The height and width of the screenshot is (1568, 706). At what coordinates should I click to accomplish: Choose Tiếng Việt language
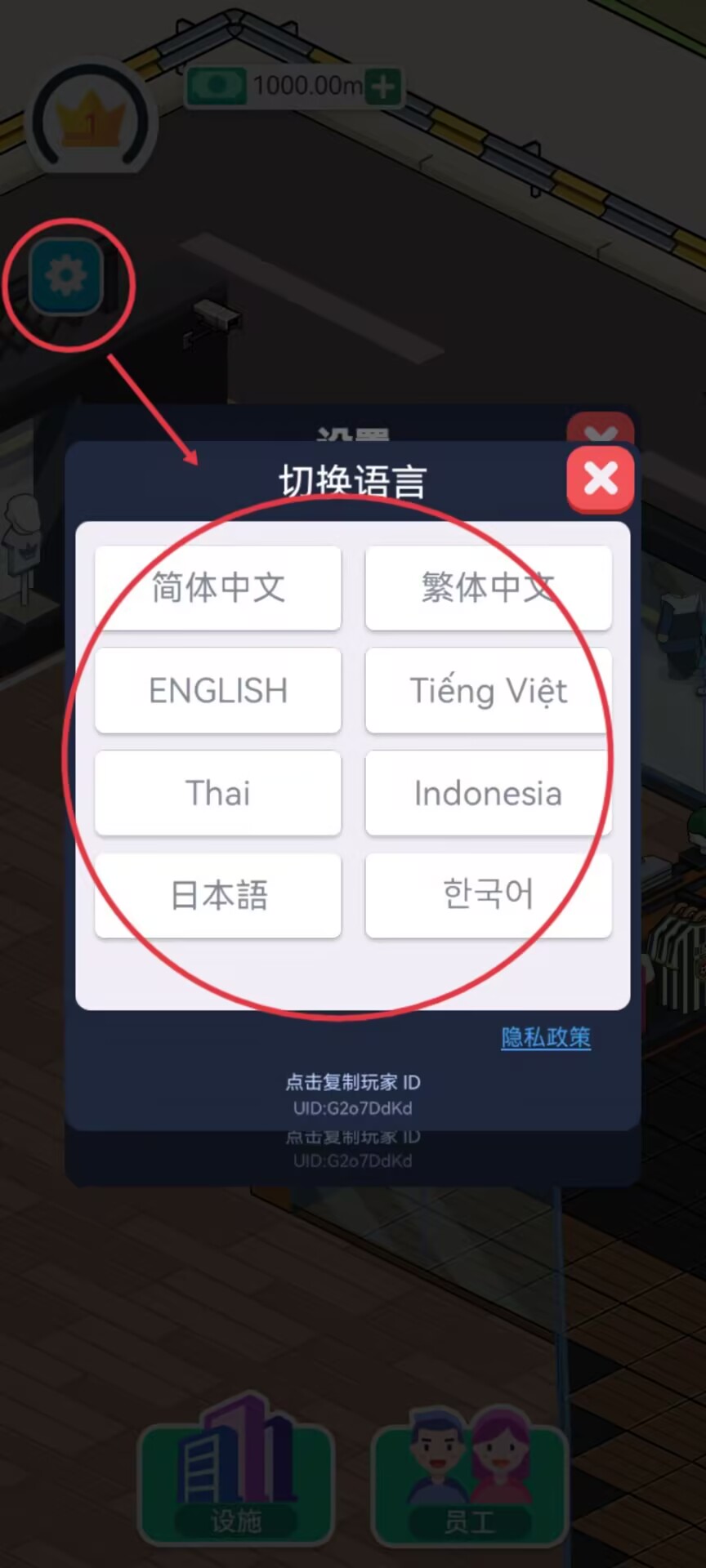[488, 691]
